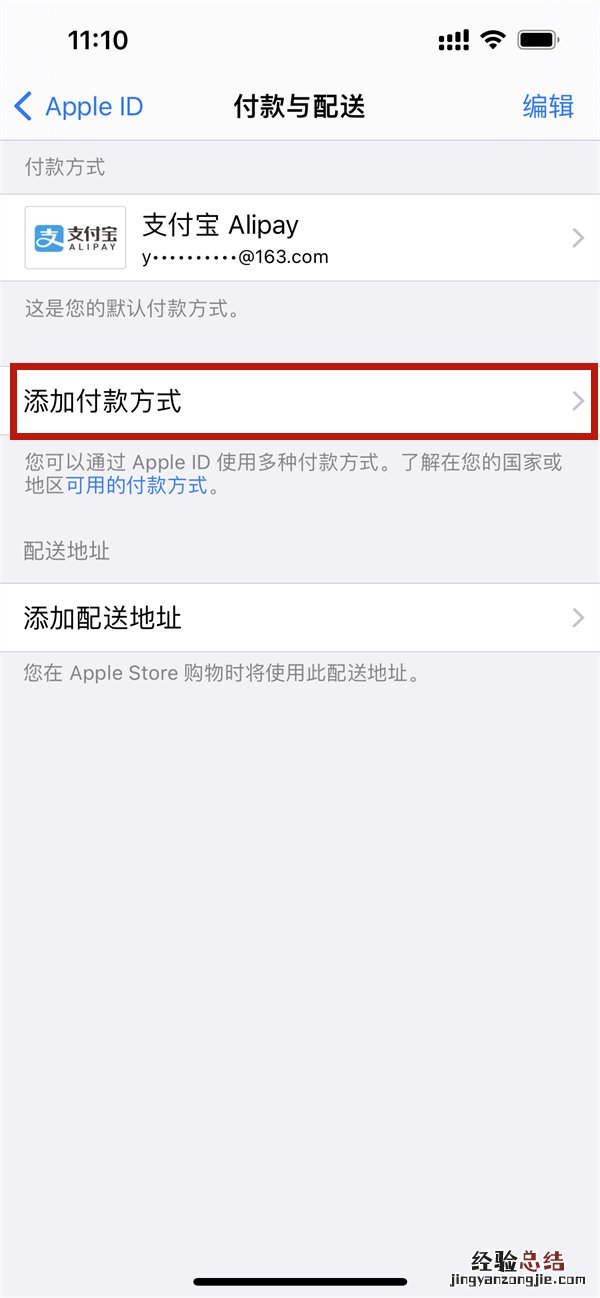Select 添加付款方式 row
The height and width of the screenshot is (1298, 600).
(300, 402)
